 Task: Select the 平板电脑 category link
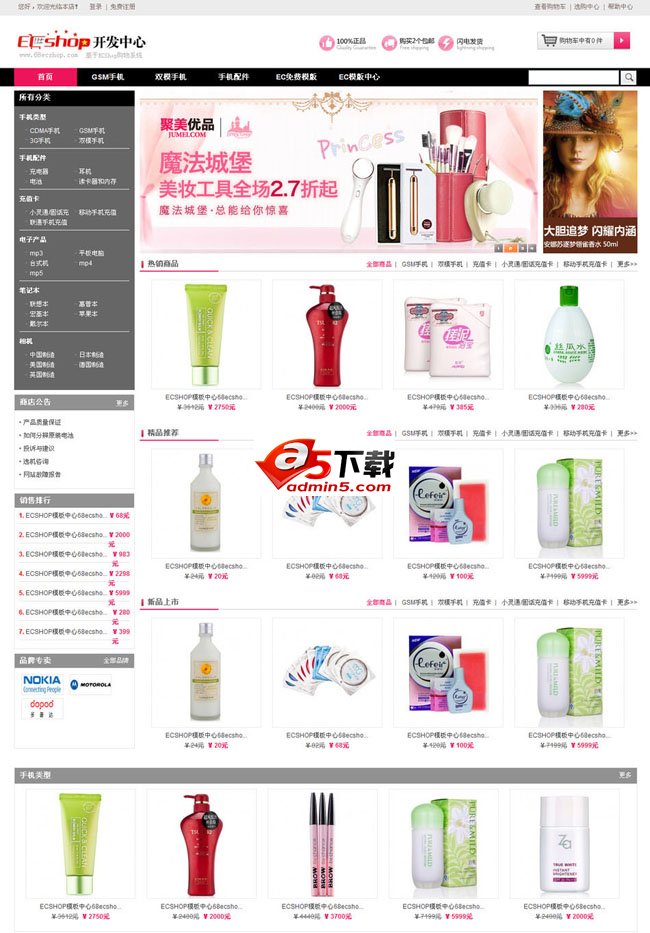click(91, 253)
